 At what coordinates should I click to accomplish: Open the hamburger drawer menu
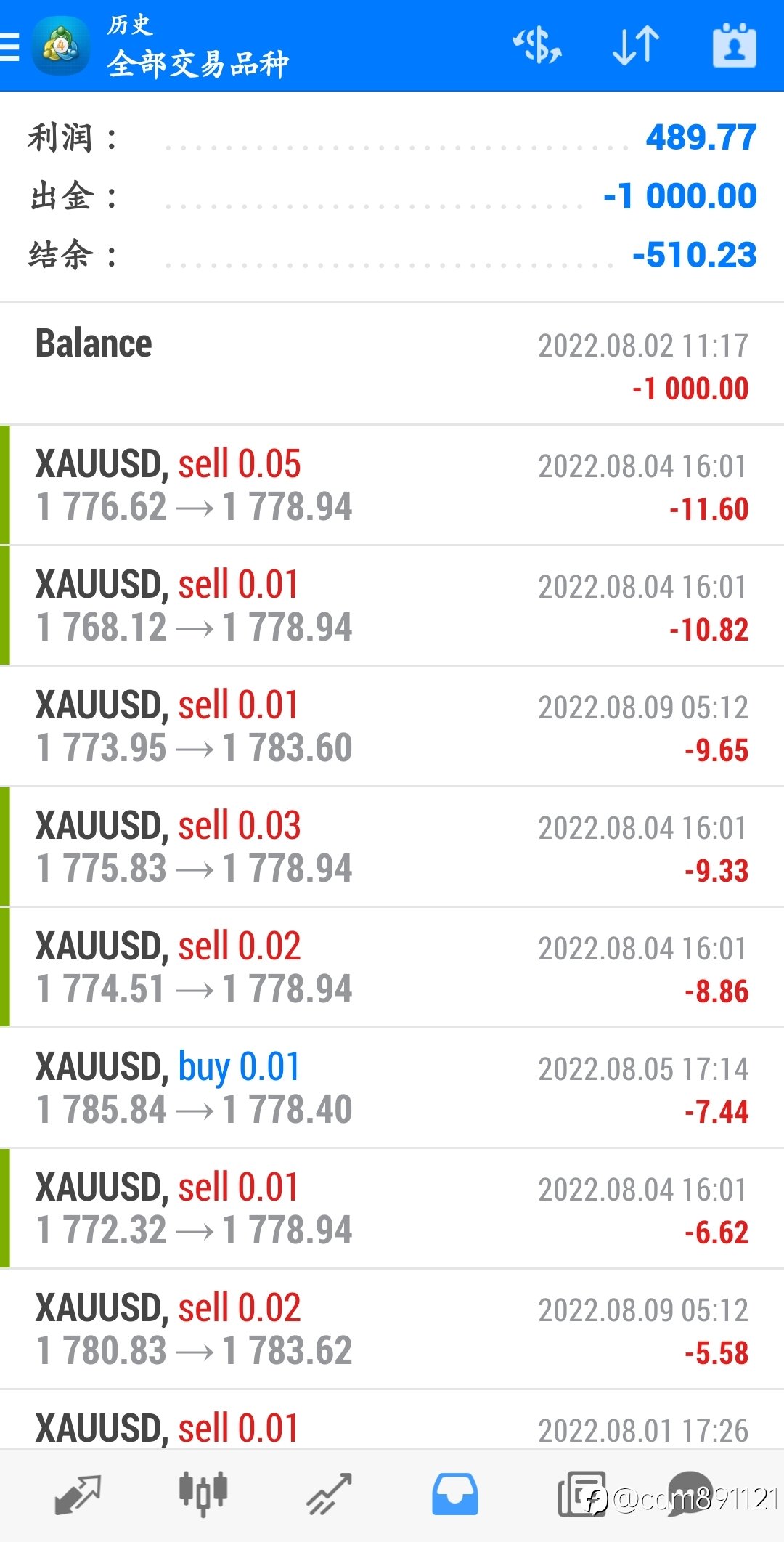click(x=10, y=46)
